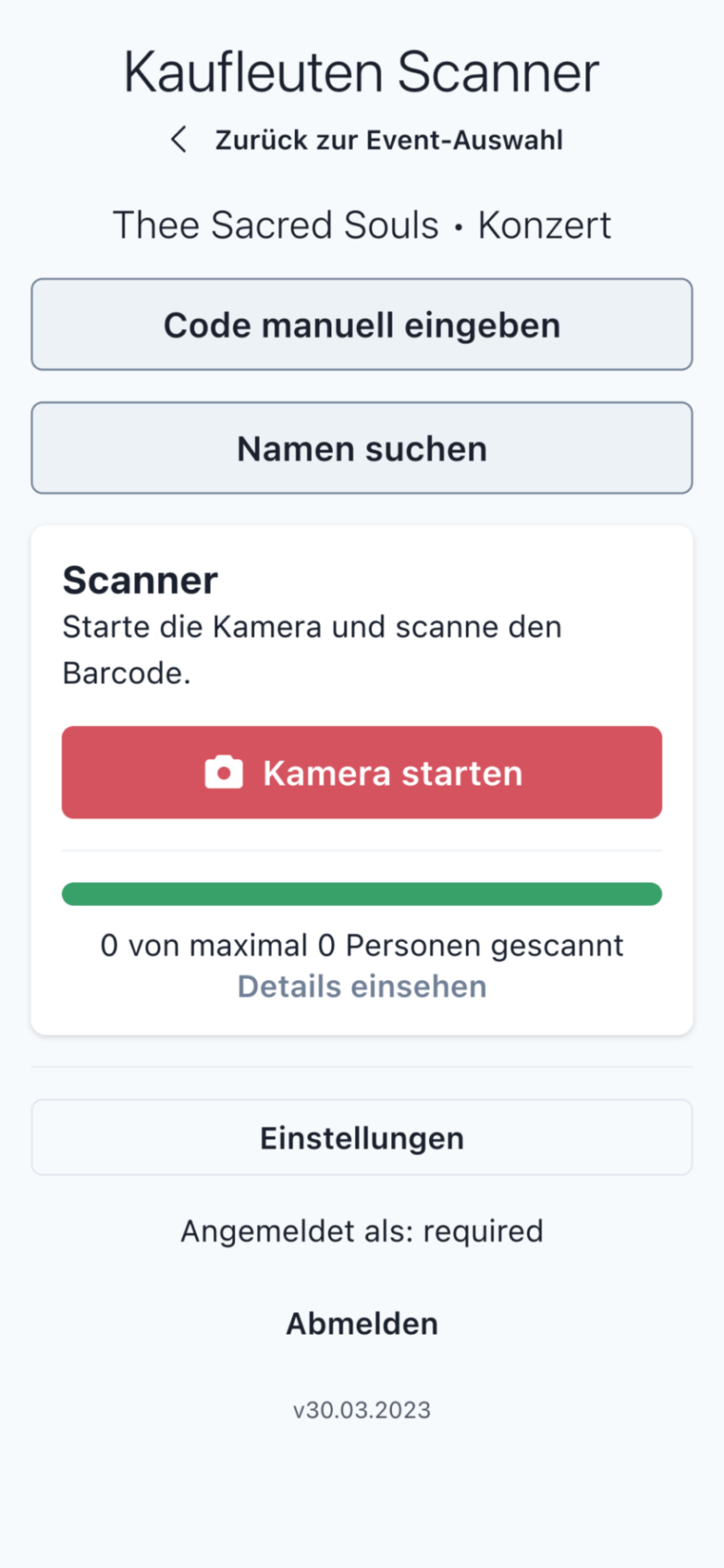The image size is (724, 1568).
Task: Click the Konzert label in the event title
Action: pos(544,224)
